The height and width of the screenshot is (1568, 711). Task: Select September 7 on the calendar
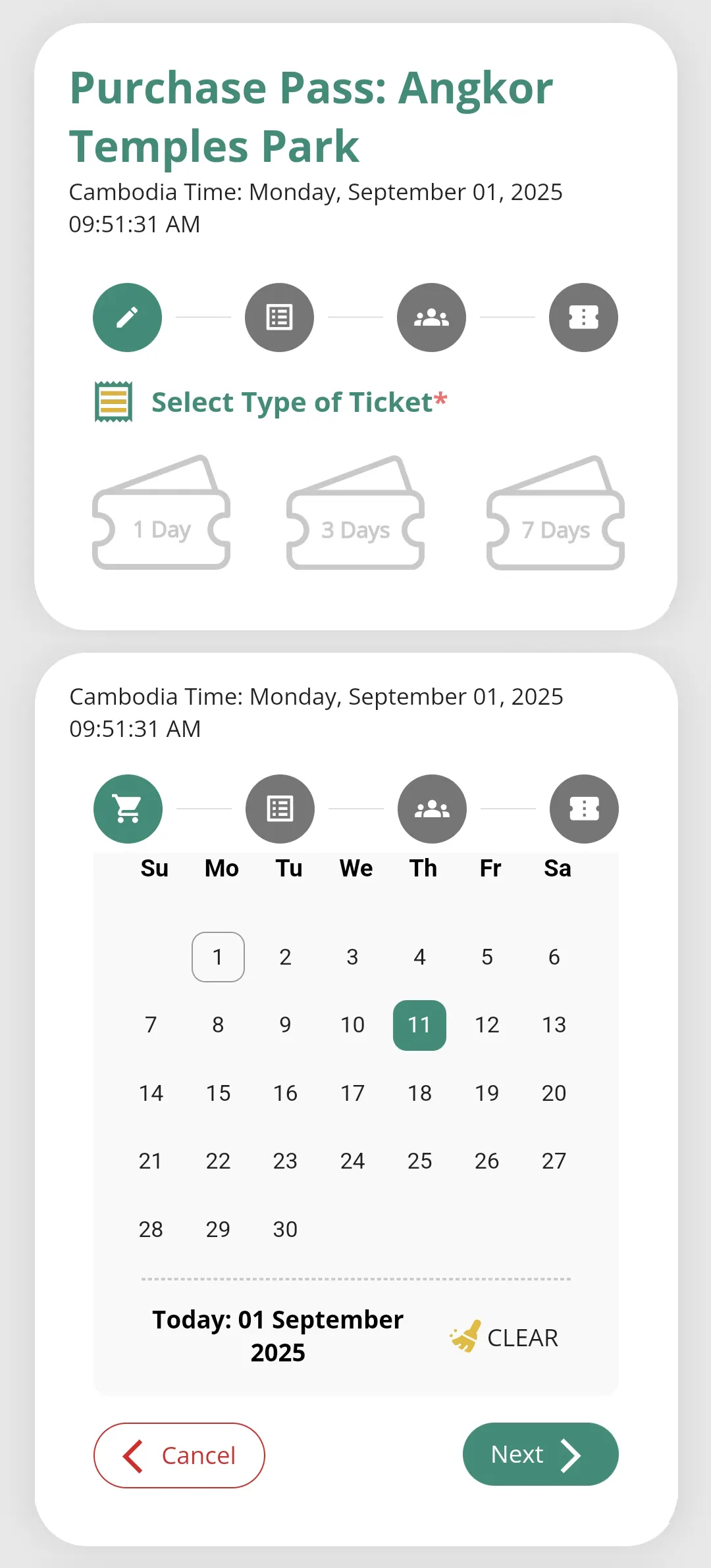(151, 1025)
